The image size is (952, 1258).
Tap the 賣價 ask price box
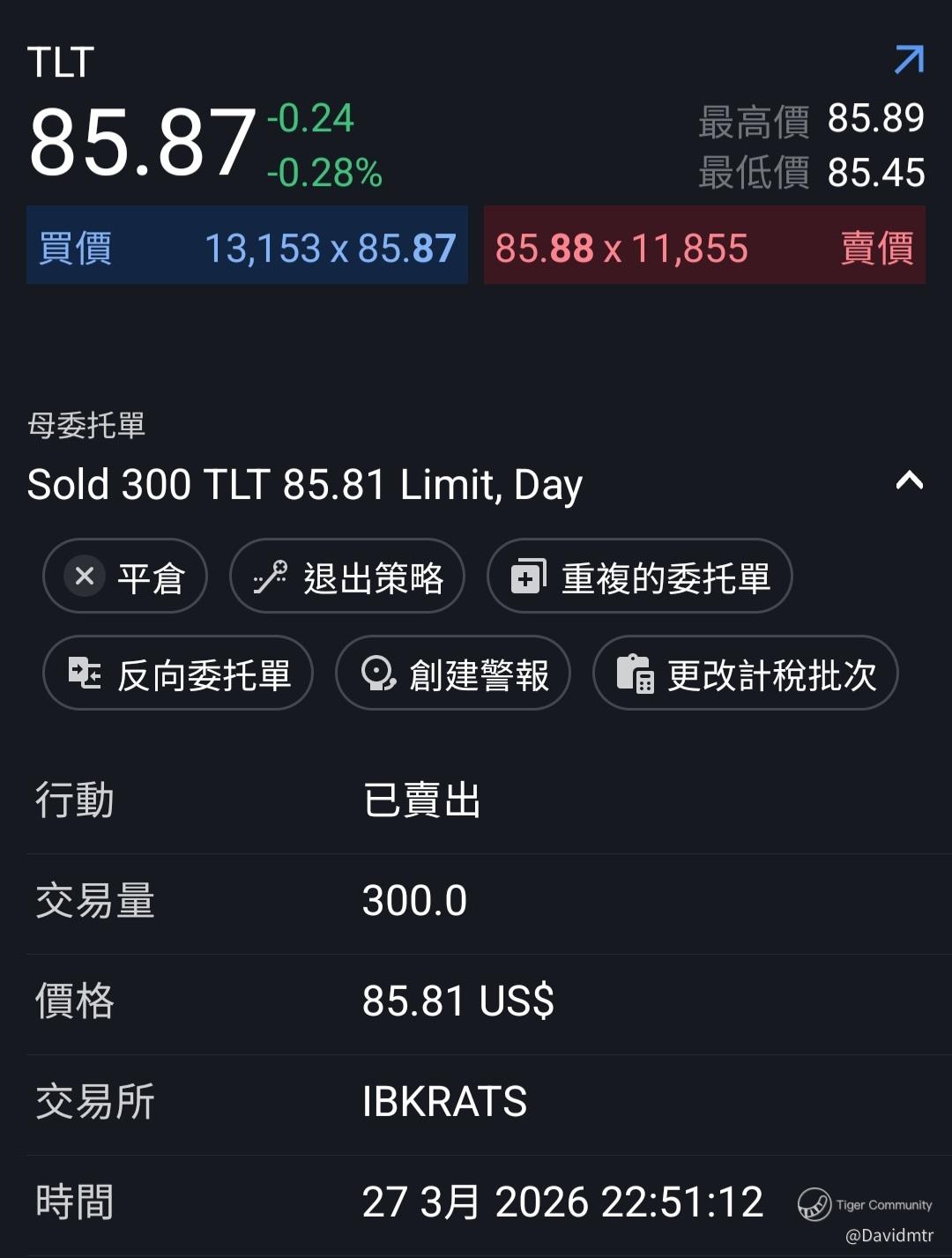point(704,246)
